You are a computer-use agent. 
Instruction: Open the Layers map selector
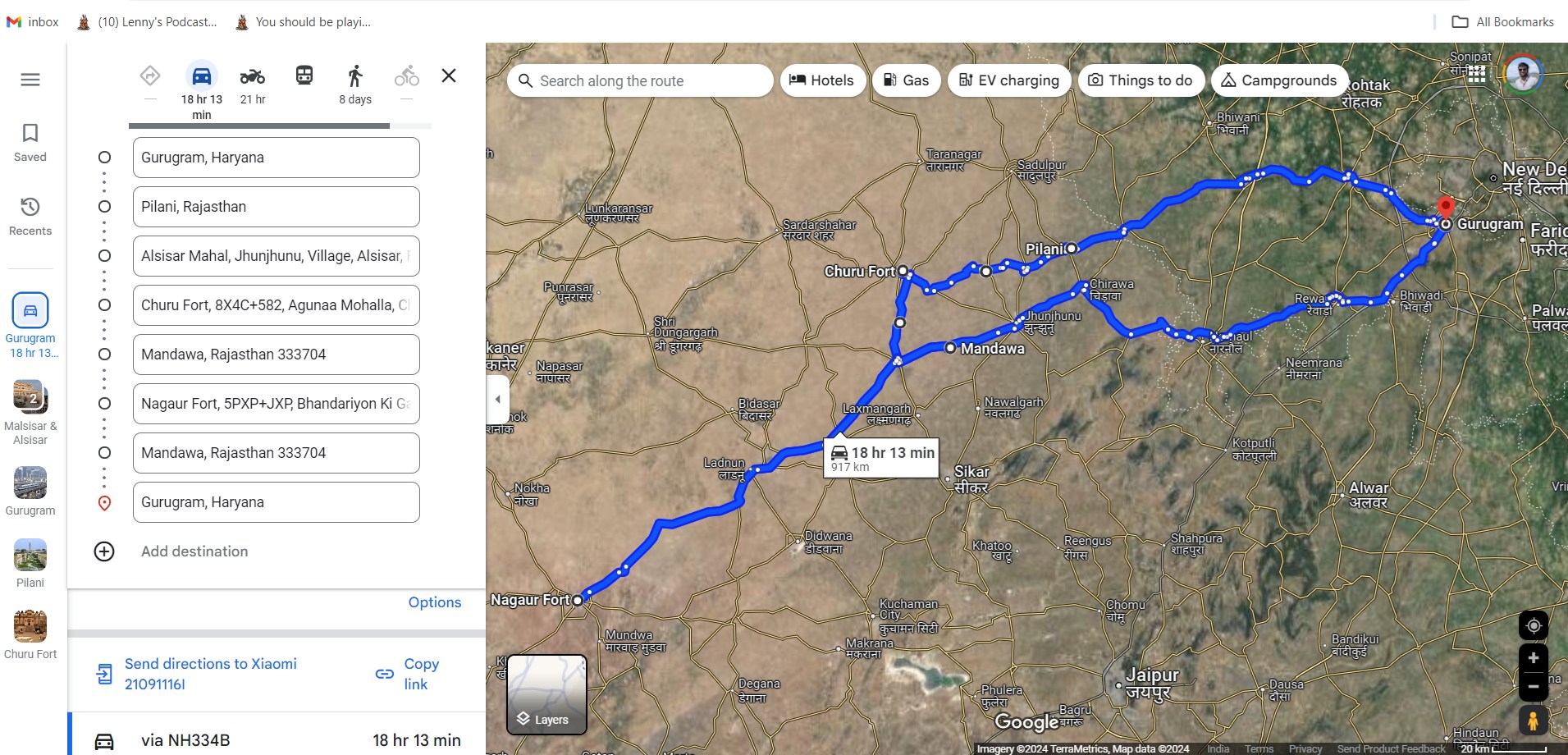pos(547,694)
